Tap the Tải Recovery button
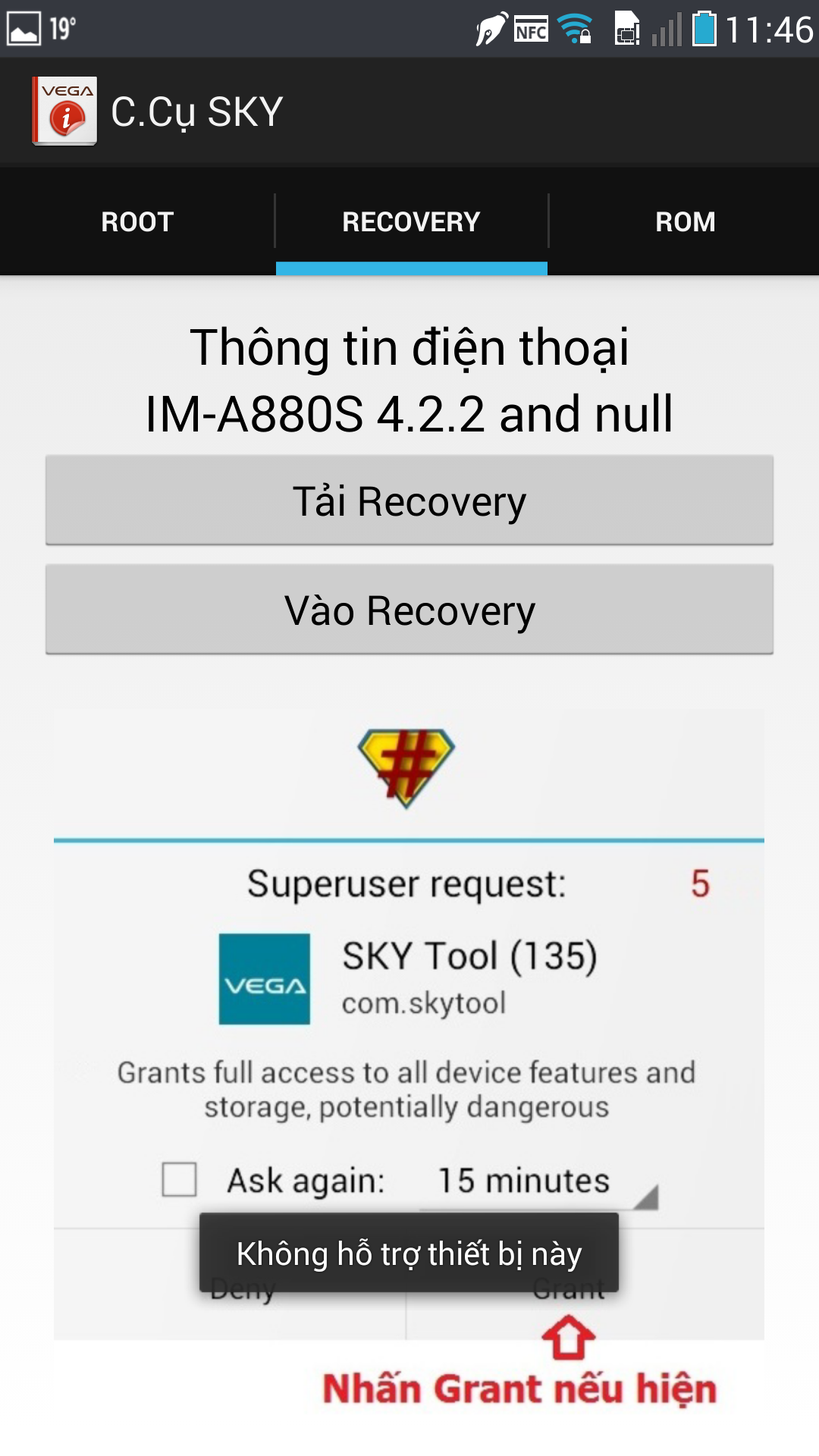 tap(409, 500)
